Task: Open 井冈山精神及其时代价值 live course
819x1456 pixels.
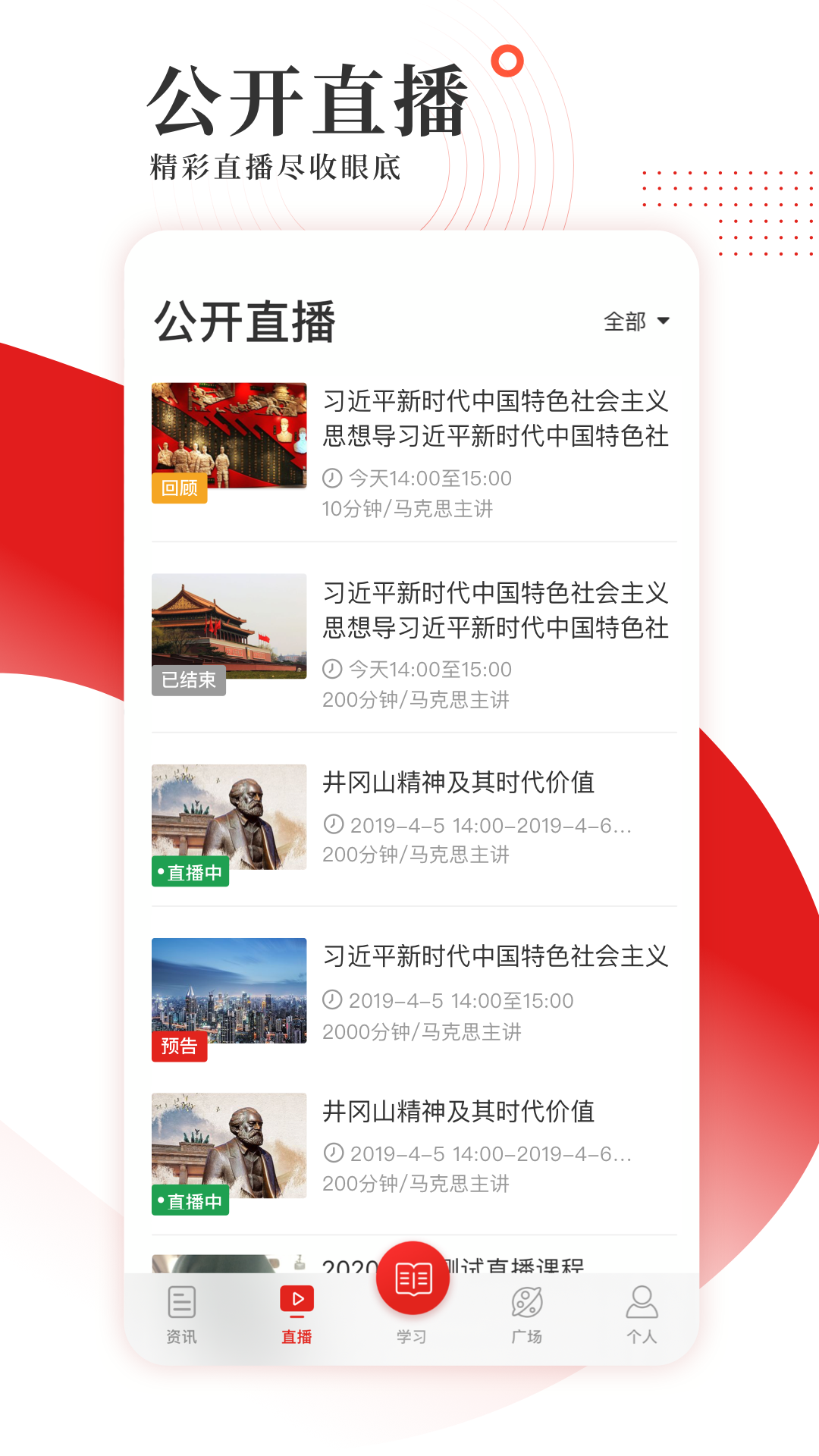Action: 458,783
